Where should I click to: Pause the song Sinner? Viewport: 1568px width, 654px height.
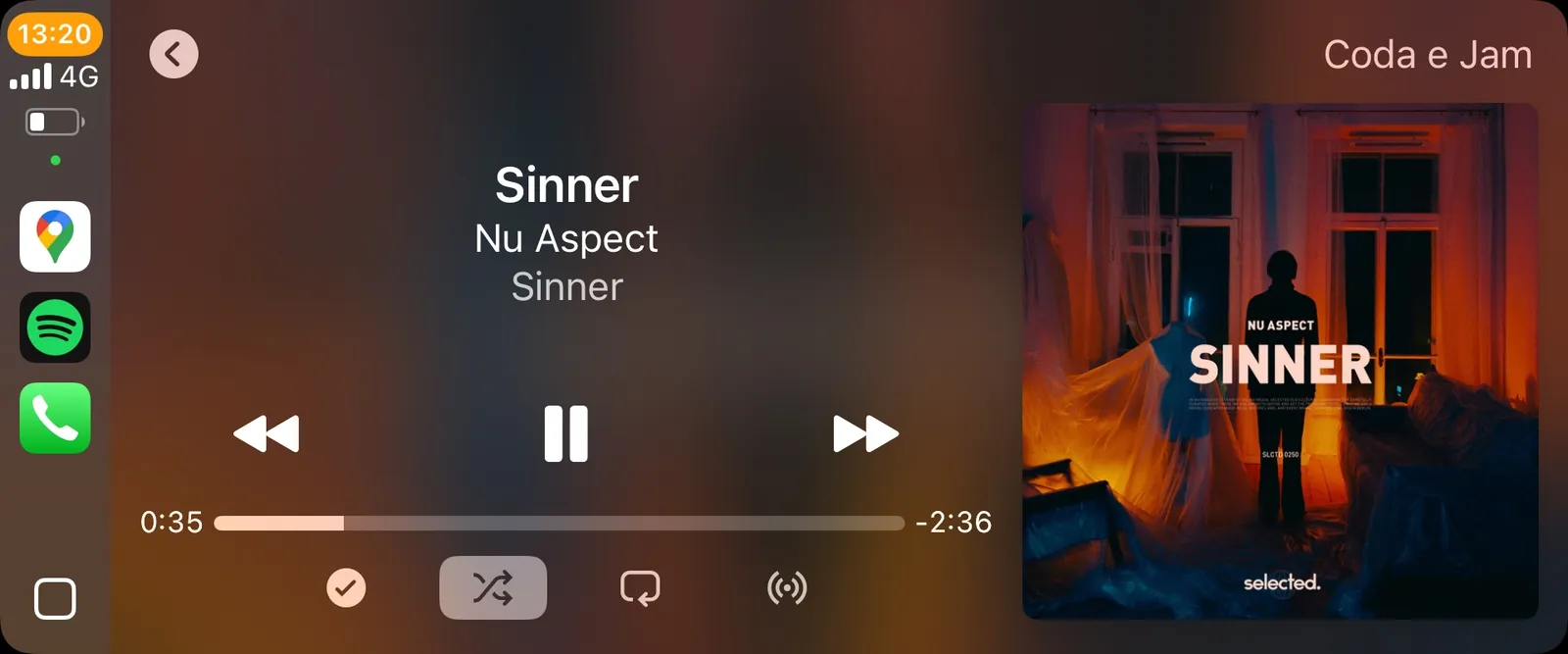tap(565, 433)
